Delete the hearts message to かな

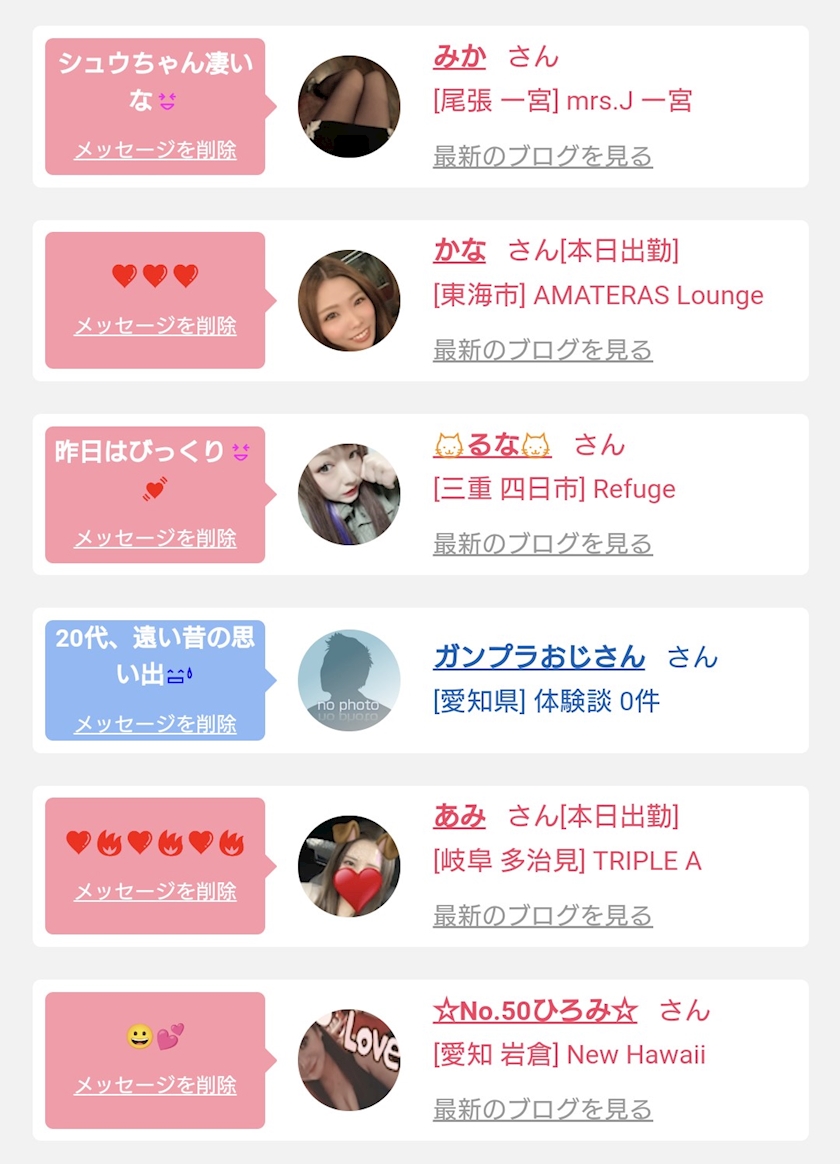(x=155, y=327)
